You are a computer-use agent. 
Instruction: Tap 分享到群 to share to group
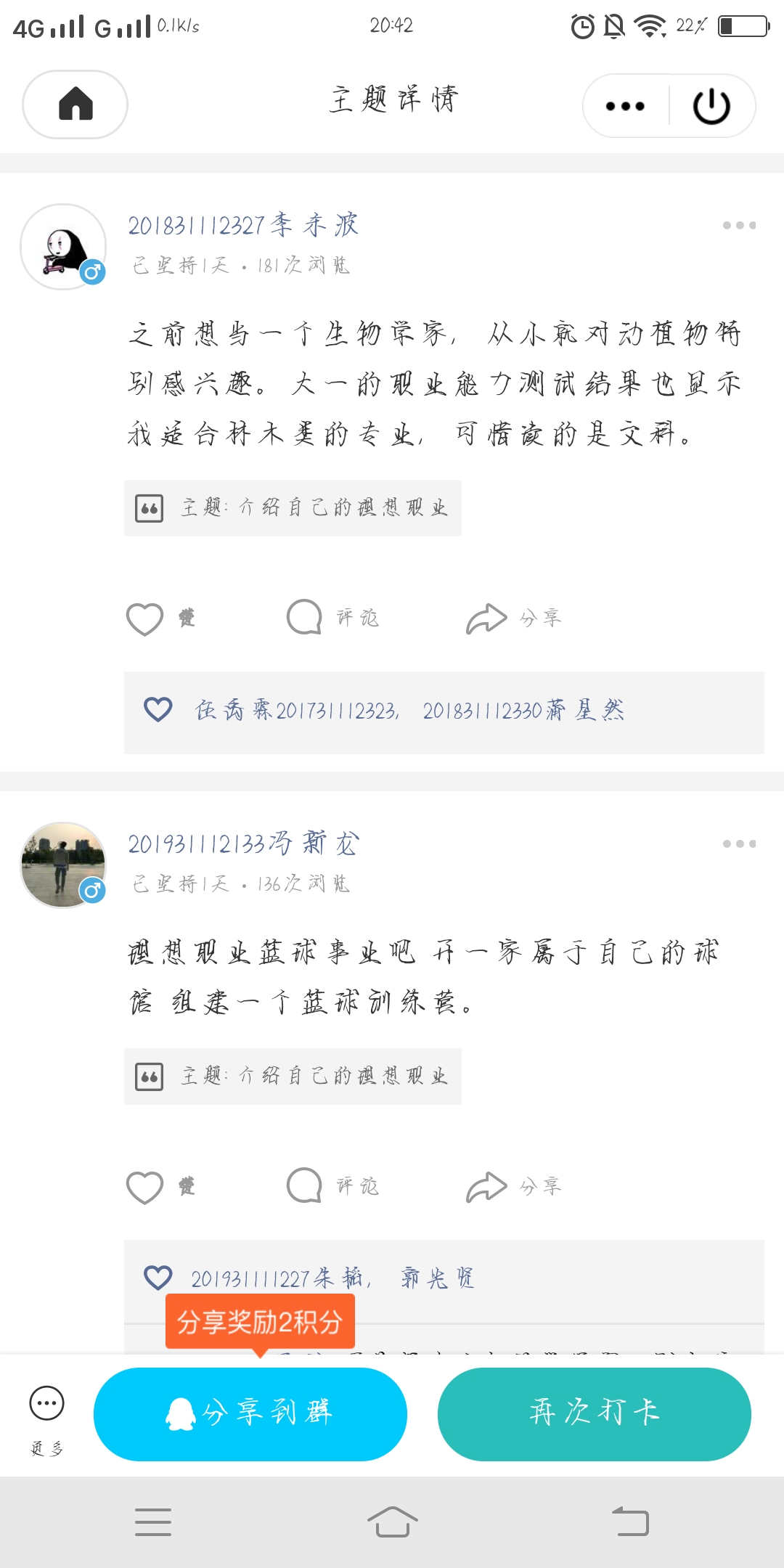250,1413
